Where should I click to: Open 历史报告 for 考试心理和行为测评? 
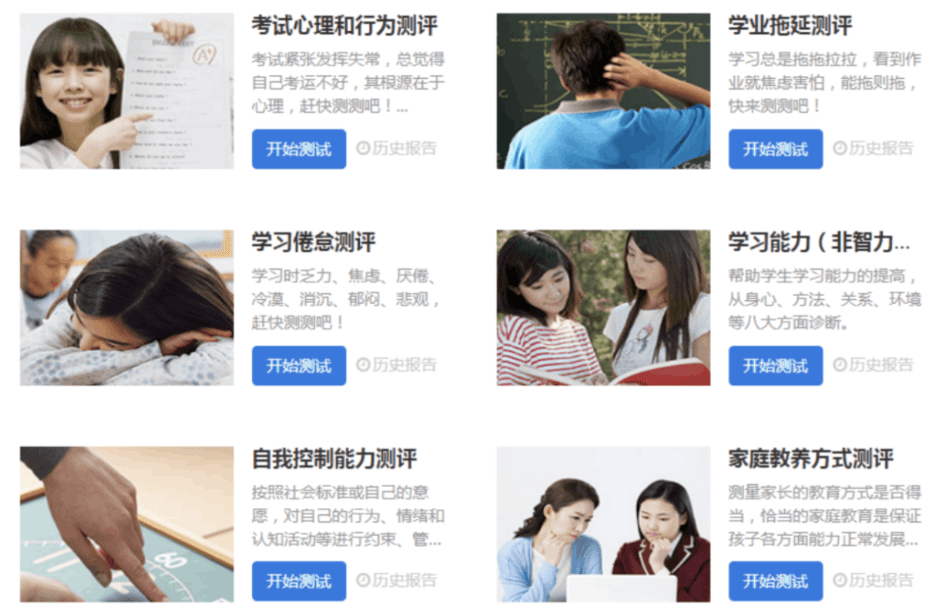397,149
